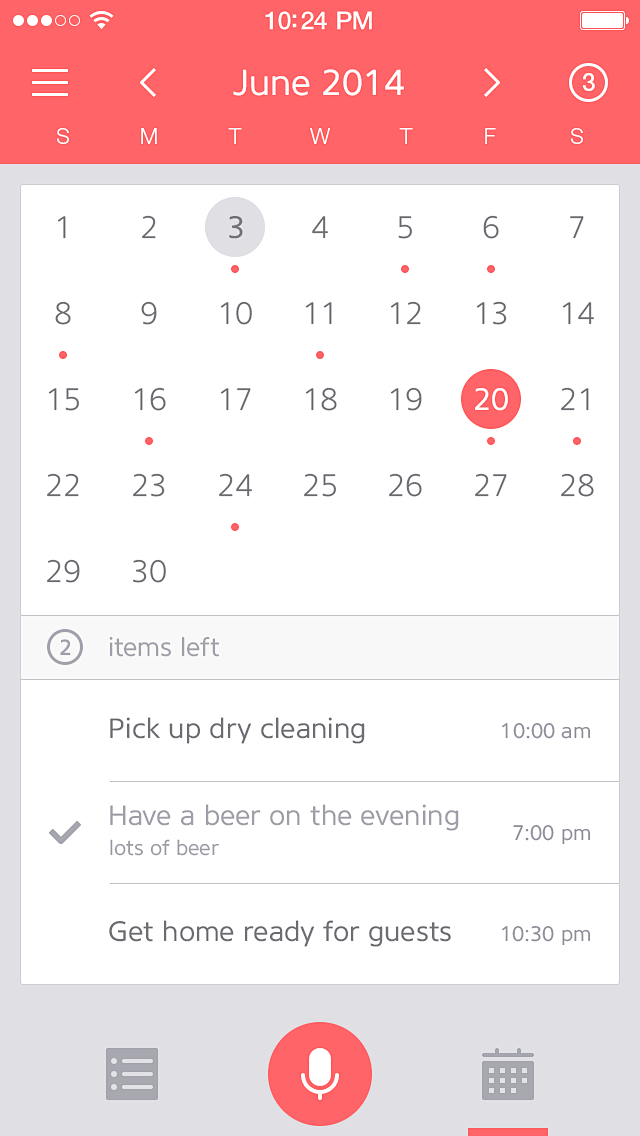This screenshot has height=1136, width=640.
Task: Uncheck Have a beer on the evening
Action: point(65,832)
